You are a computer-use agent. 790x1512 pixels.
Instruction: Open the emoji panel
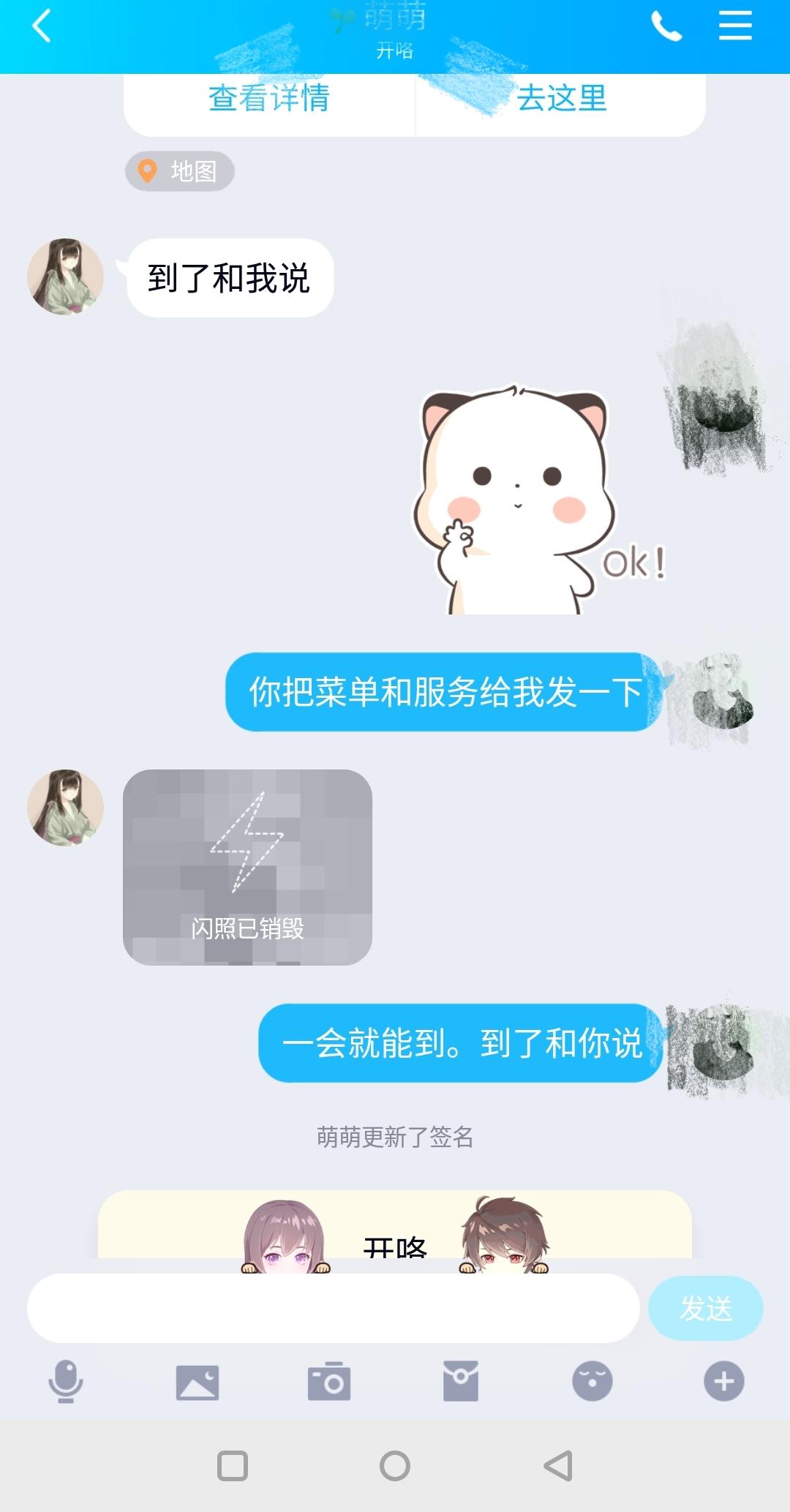point(592,1381)
